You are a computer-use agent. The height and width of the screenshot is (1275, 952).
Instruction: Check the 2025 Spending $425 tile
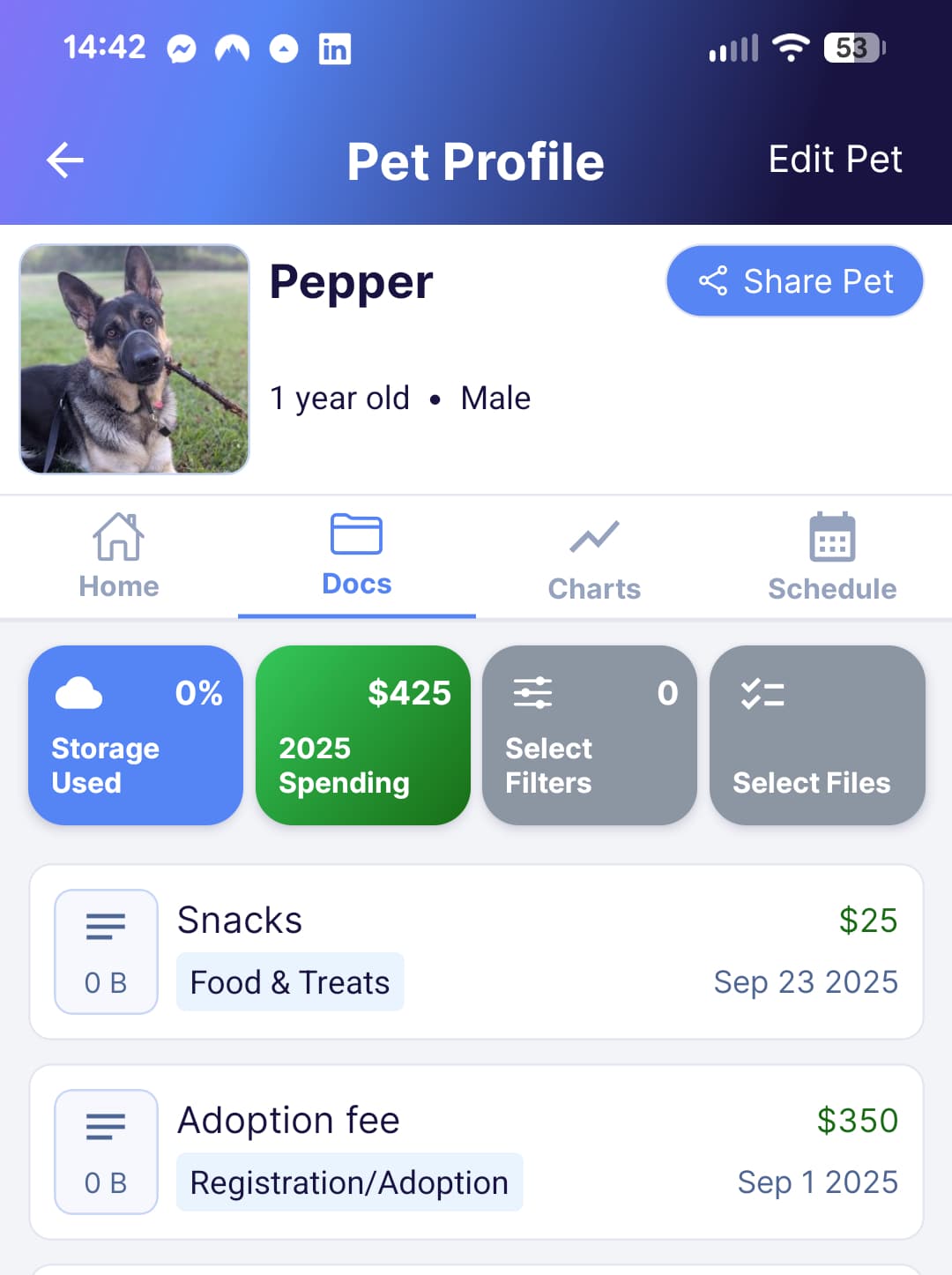pos(362,735)
